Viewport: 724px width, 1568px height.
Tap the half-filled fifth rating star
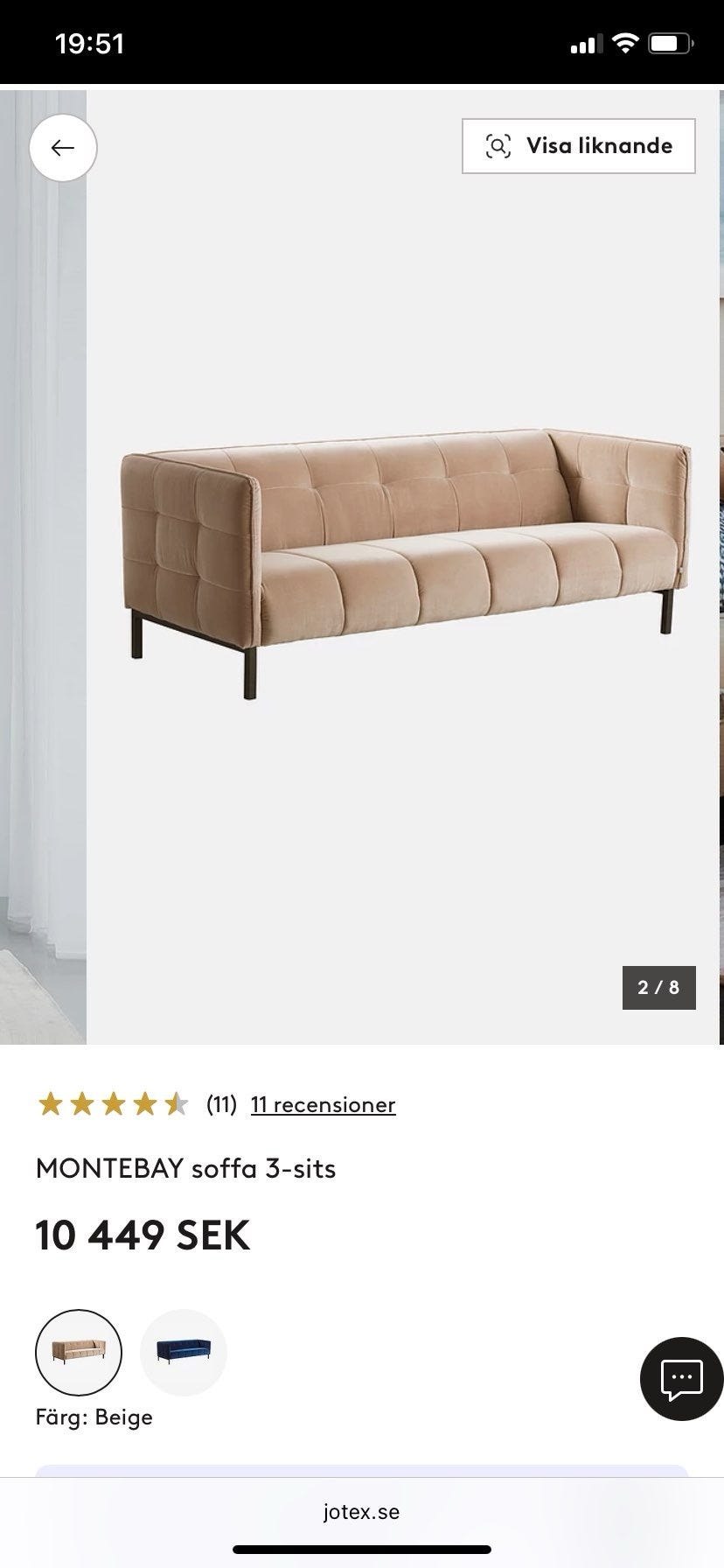tap(178, 1104)
